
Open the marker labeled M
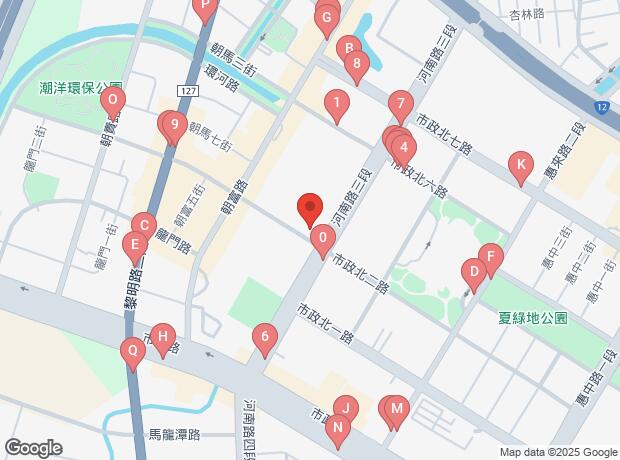pos(397,412)
